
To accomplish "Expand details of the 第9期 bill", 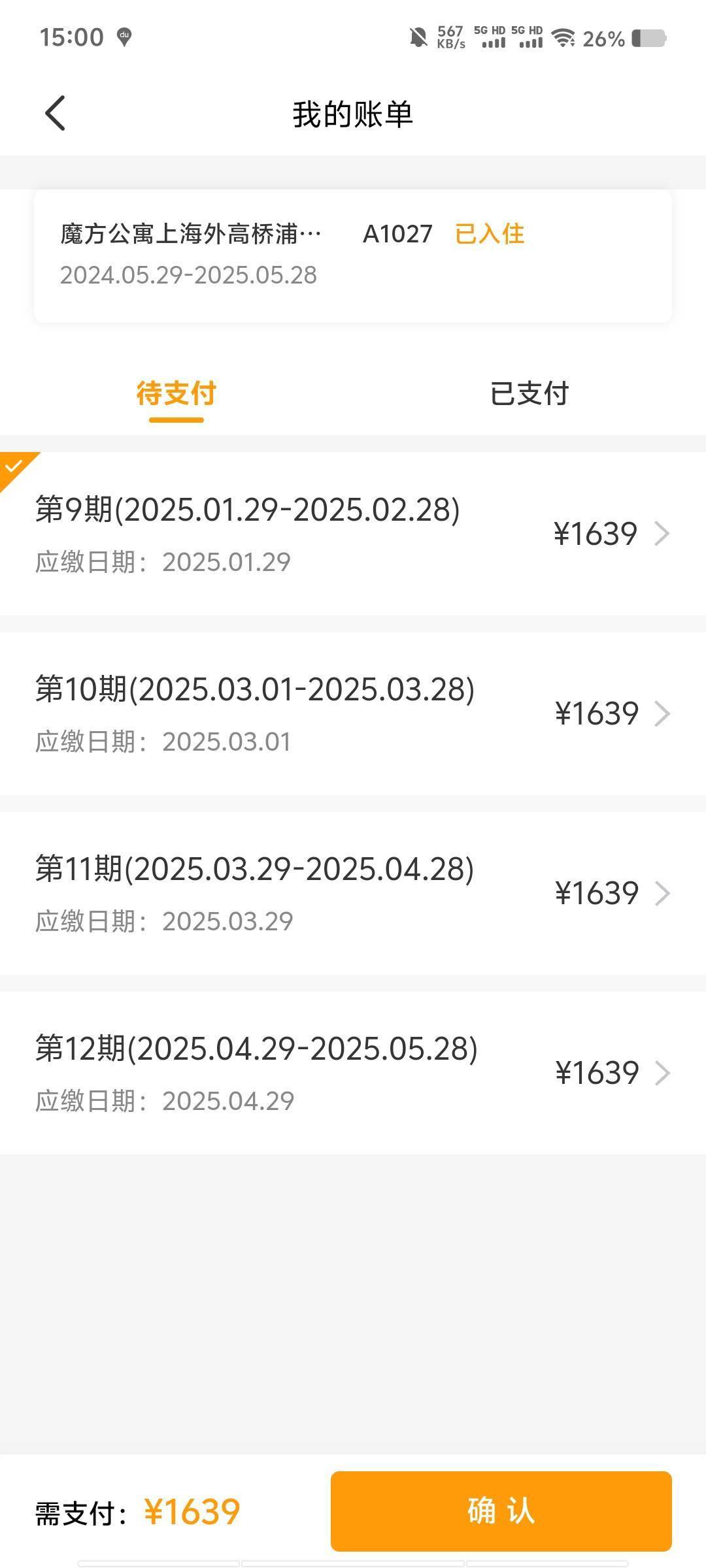I will [x=665, y=534].
